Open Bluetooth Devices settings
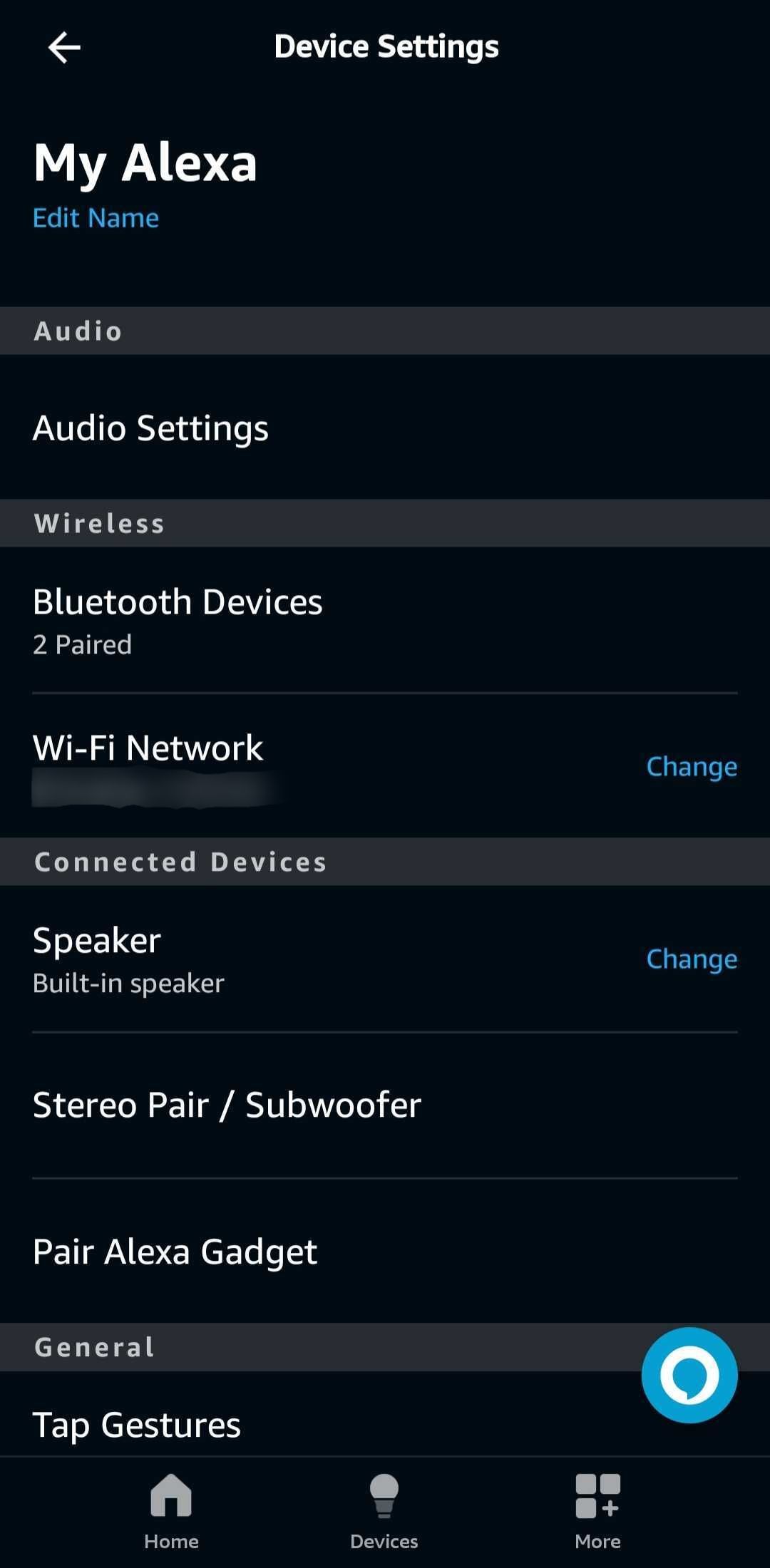The height and width of the screenshot is (1568, 770). 178,602
